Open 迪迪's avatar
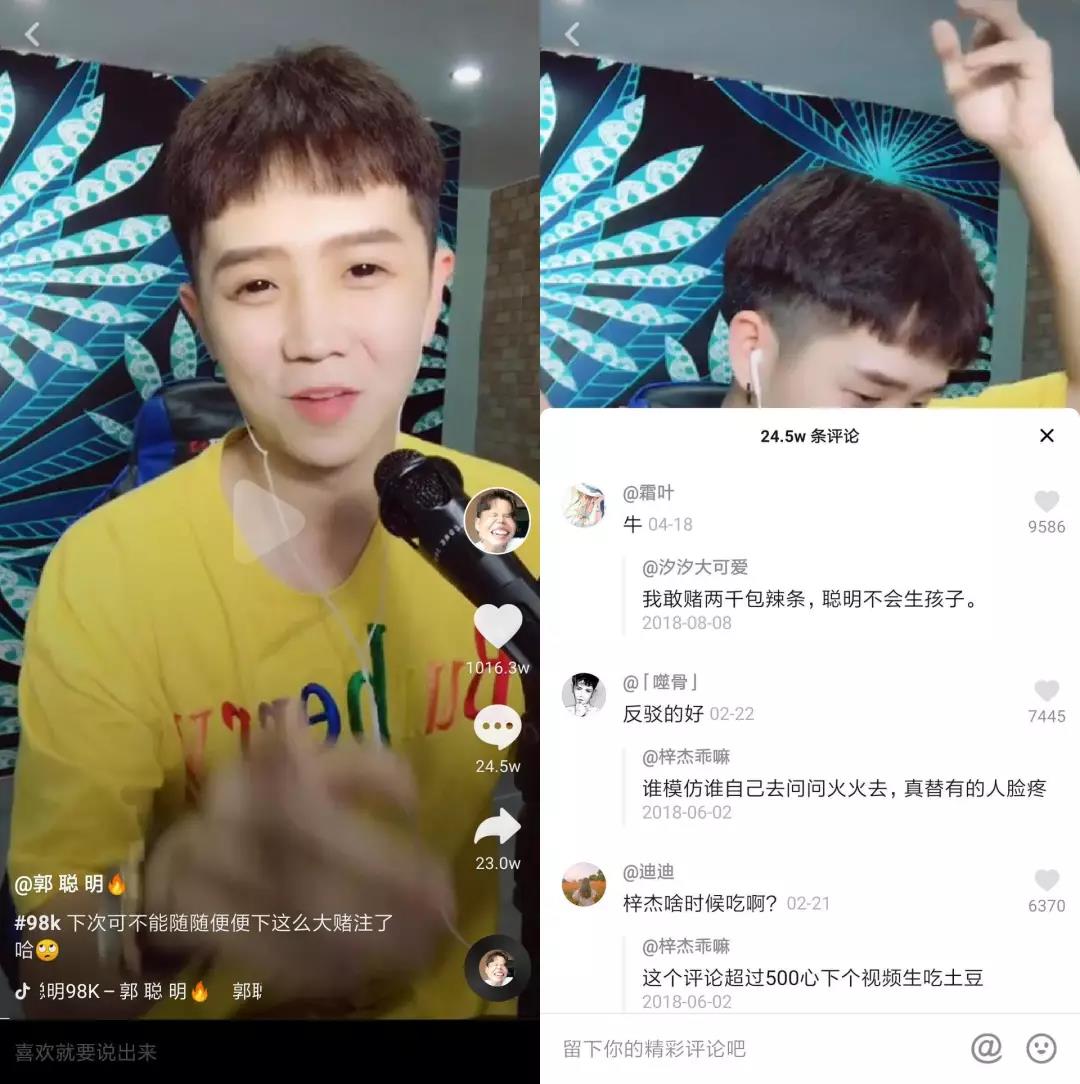This screenshot has height=1084, width=1080. click(x=584, y=884)
